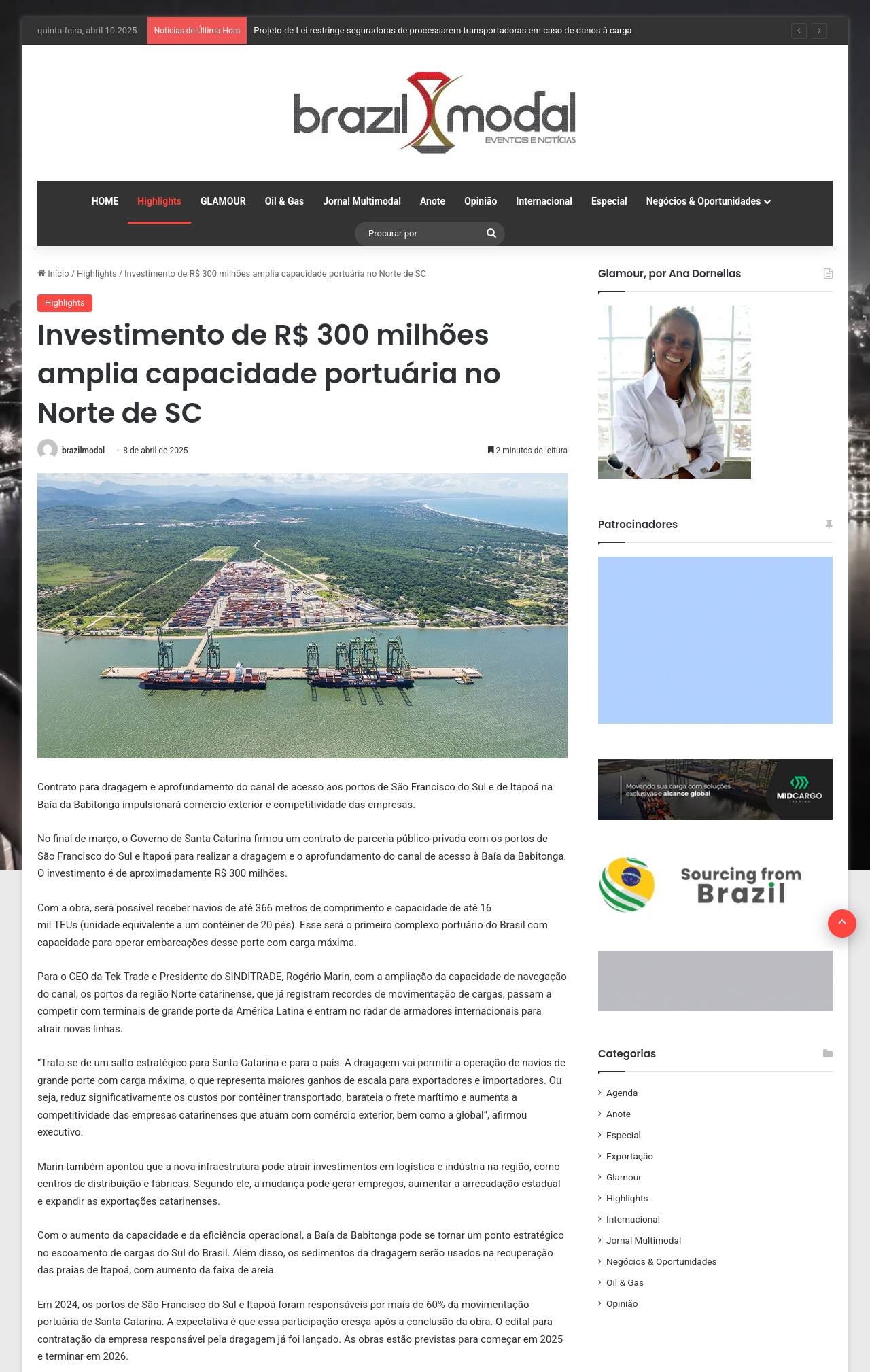Open Oil & Gas section

284,201
